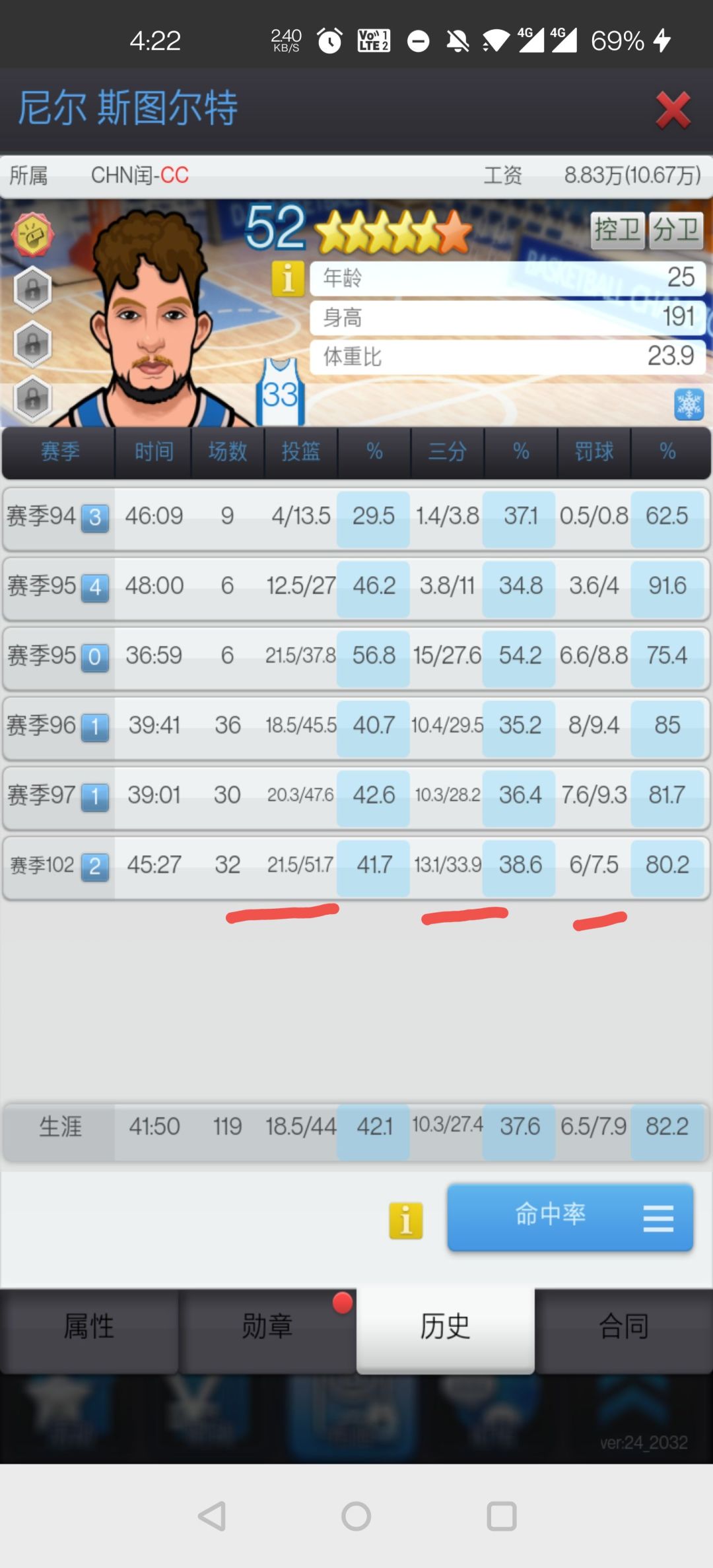
Task: Select the 控卫 position badge
Action: pos(618,230)
